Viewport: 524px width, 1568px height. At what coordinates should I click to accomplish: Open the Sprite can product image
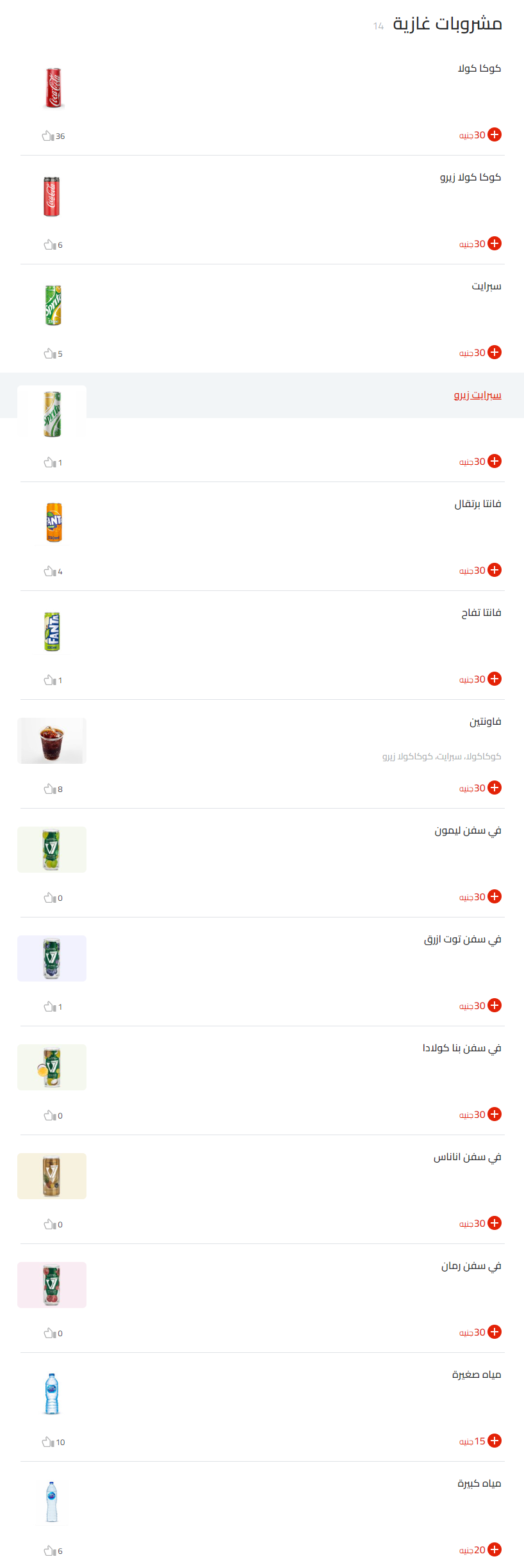coord(54,306)
